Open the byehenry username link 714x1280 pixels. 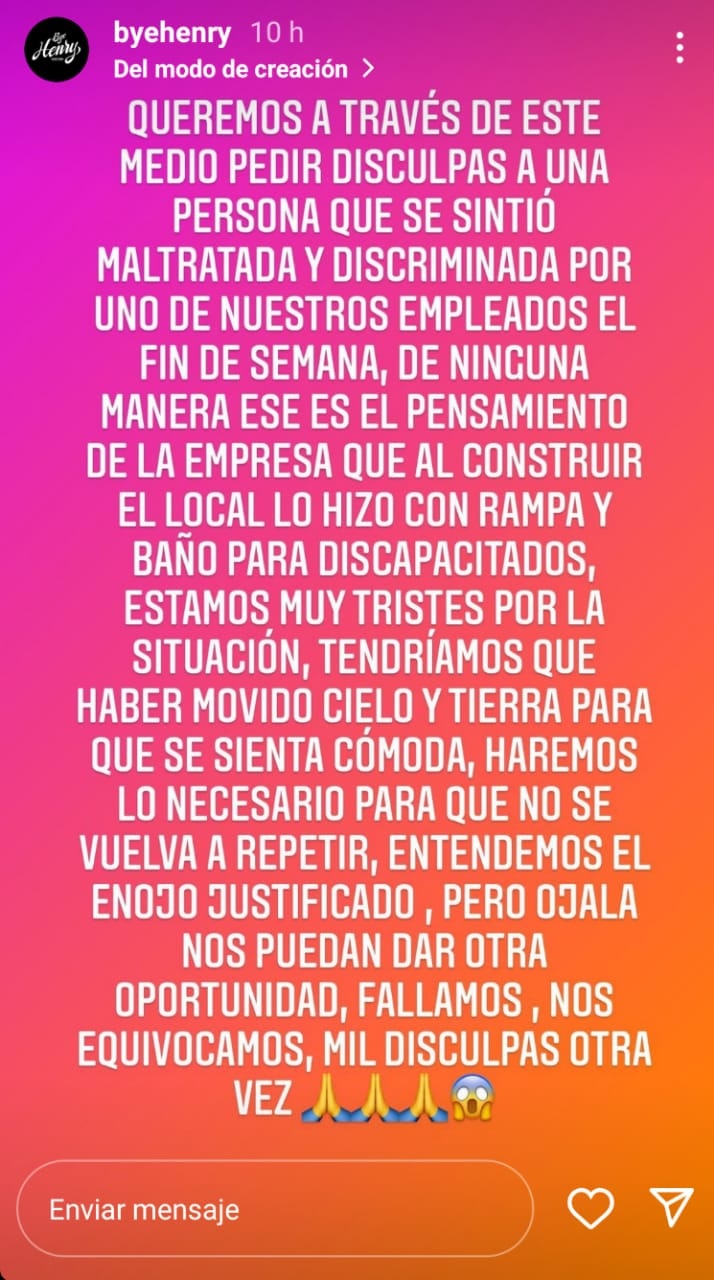point(172,33)
